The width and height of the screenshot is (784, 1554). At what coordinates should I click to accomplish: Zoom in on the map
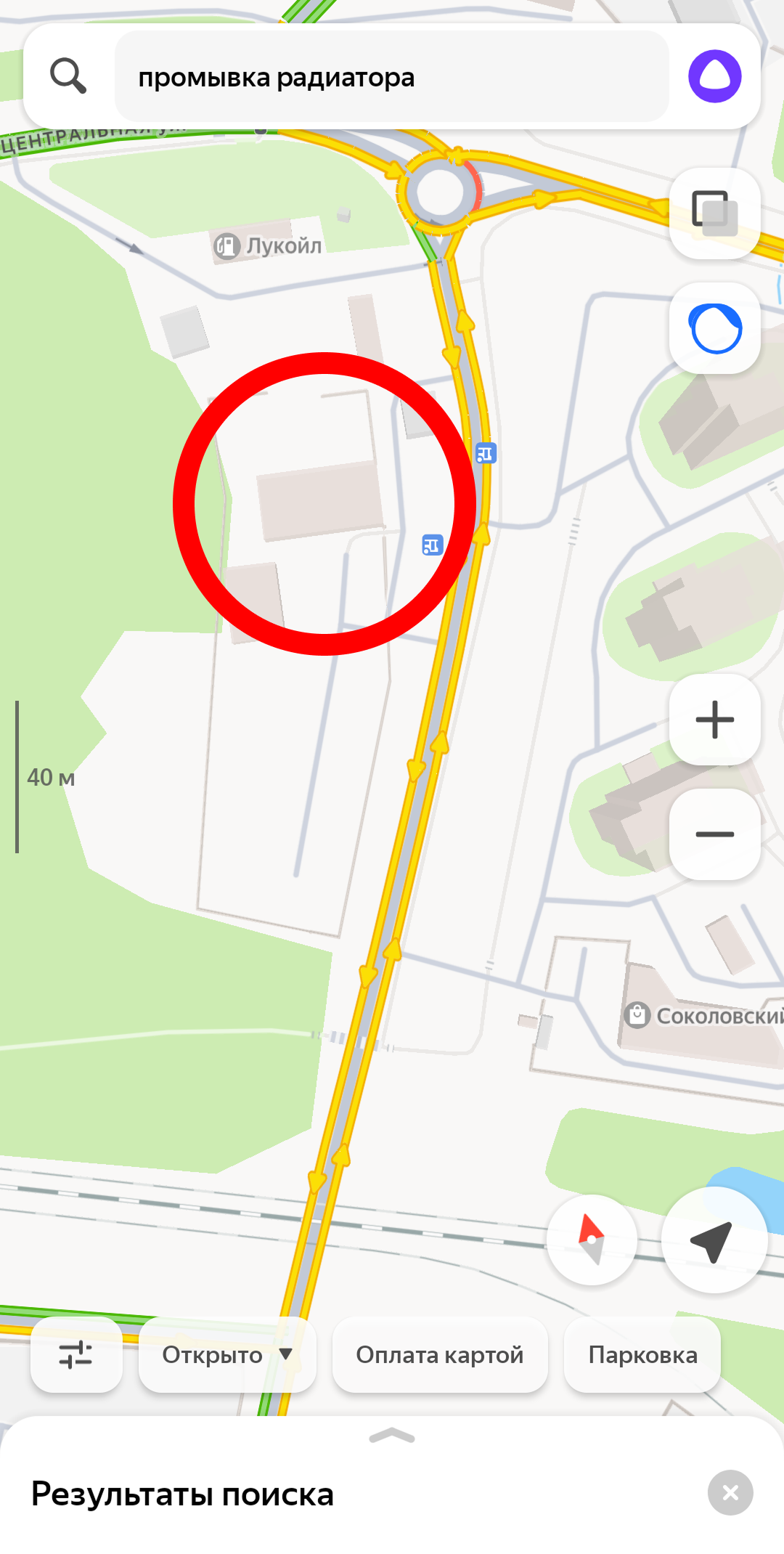pos(714,720)
